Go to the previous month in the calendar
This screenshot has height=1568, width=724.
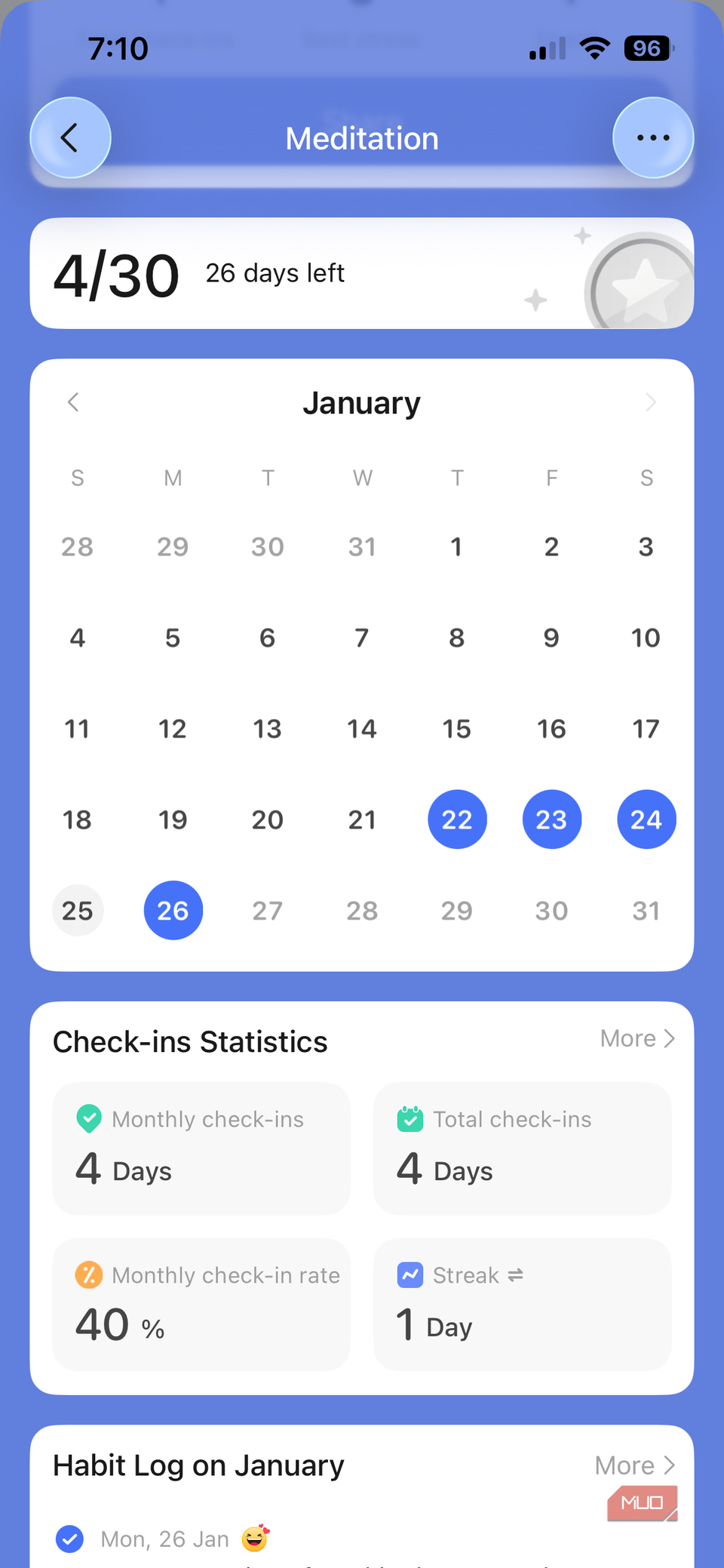73,402
